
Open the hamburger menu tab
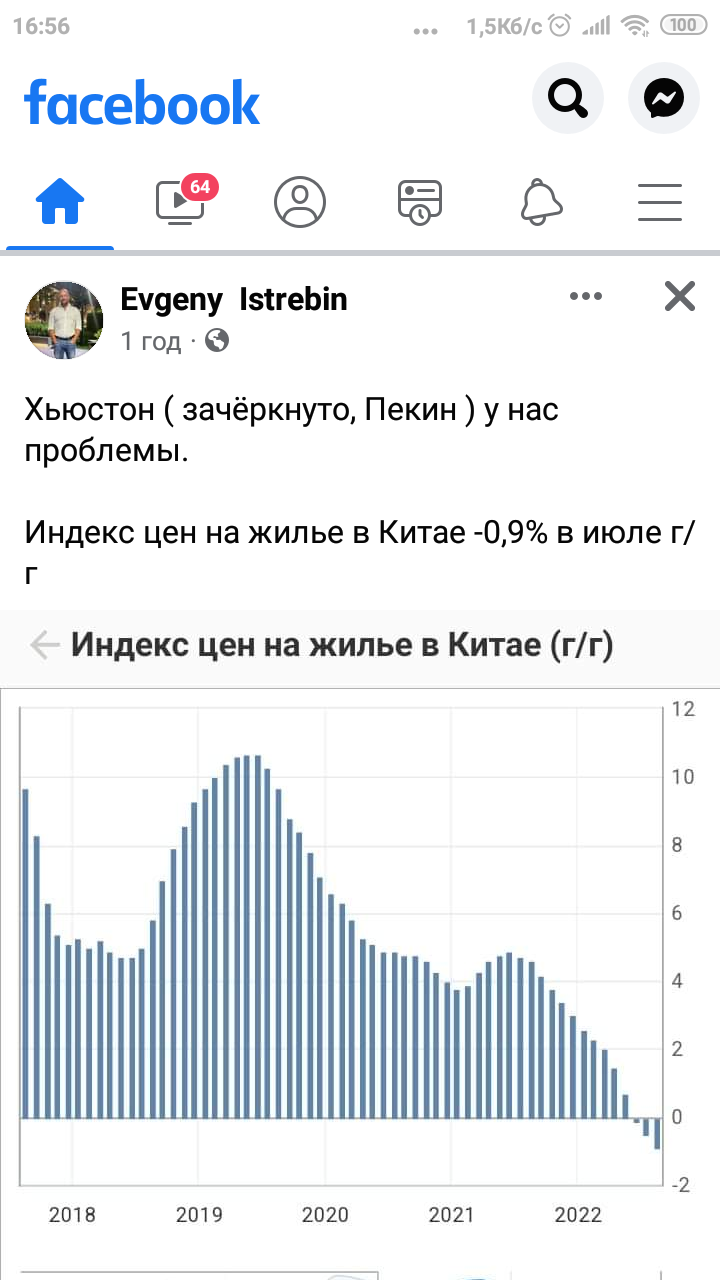(660, 202)
